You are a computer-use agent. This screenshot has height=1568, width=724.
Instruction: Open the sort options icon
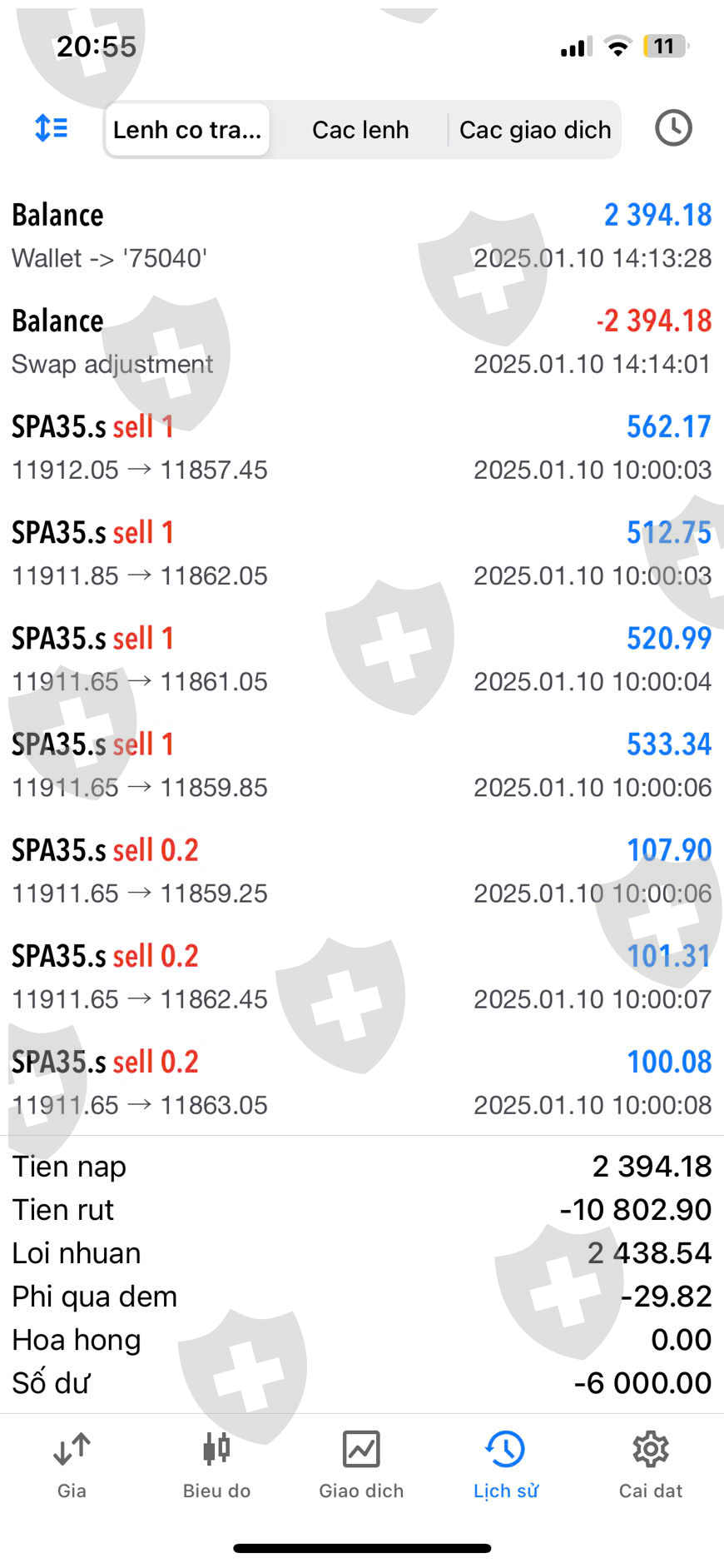(x=52, y=128)
